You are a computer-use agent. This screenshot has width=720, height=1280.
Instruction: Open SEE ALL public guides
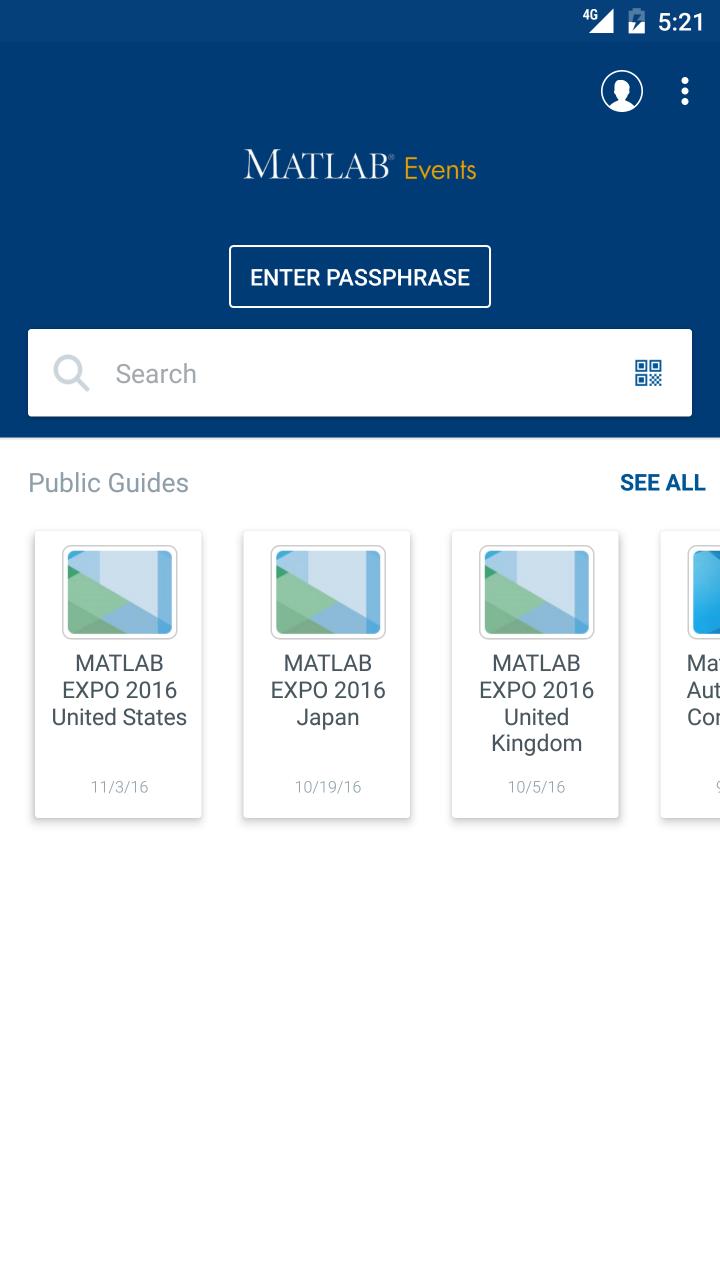663,483
